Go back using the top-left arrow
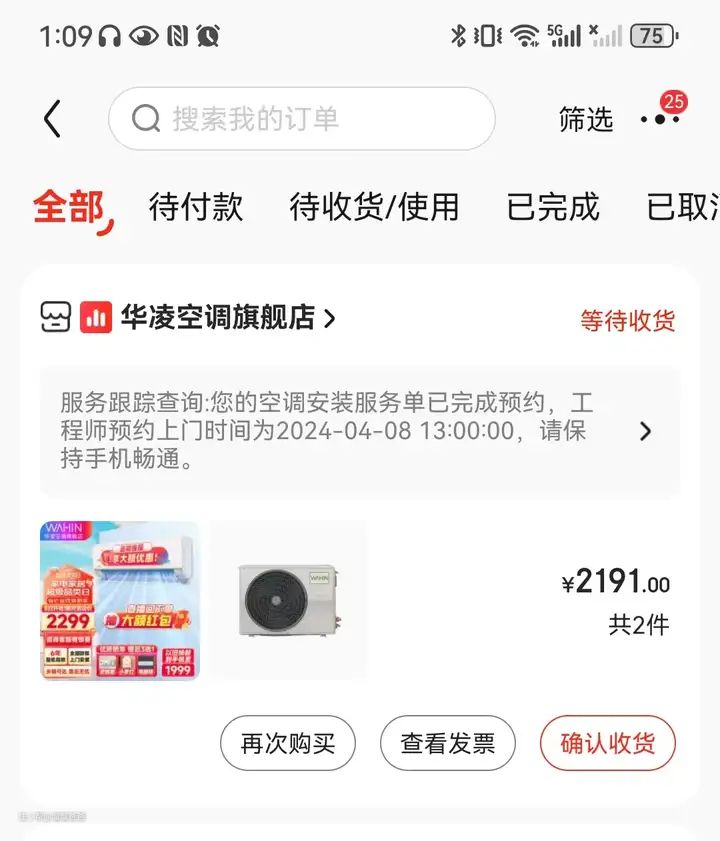This screenshot has height=841, width=720. click(52, 120)
